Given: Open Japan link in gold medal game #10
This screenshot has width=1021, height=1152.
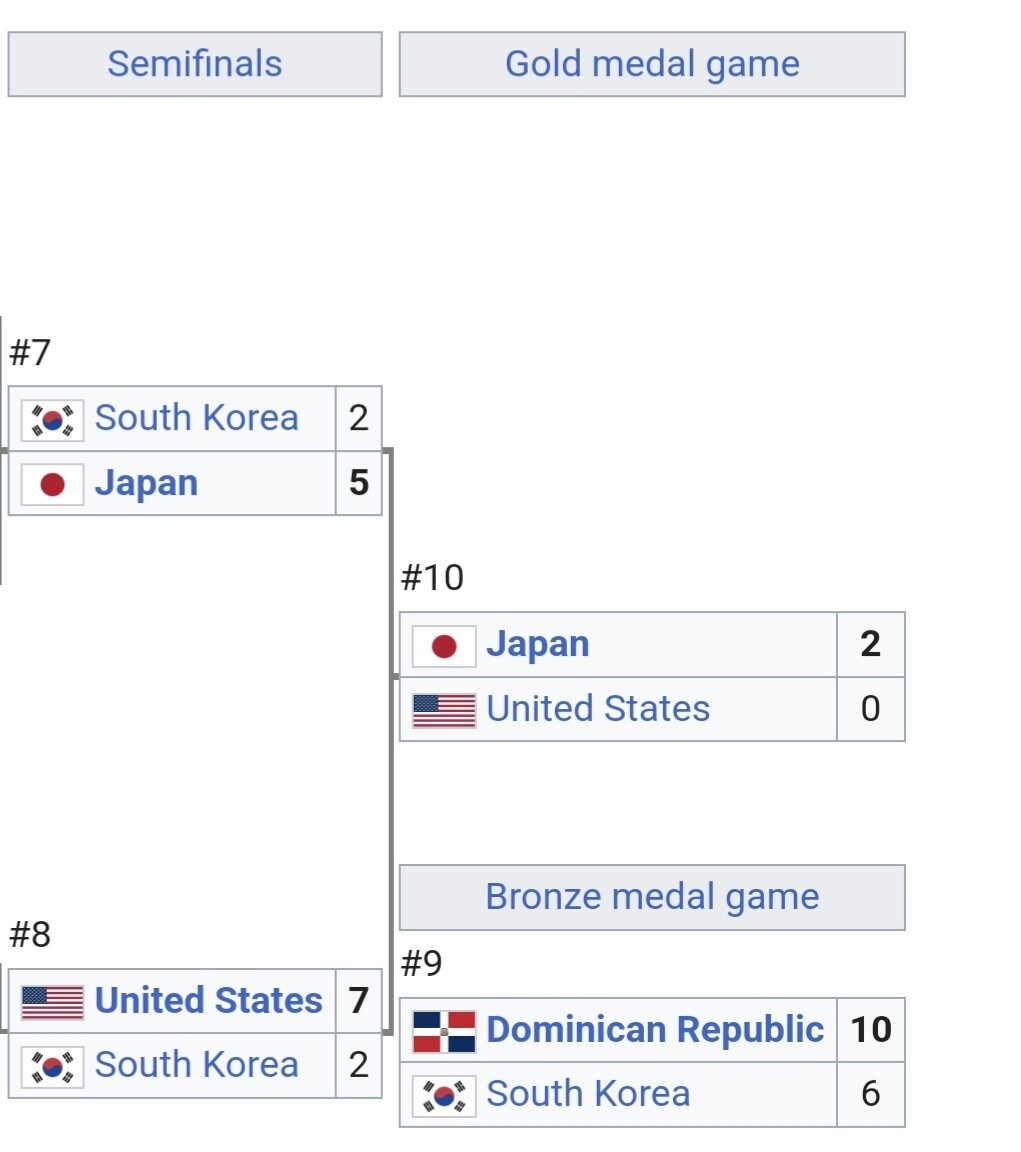Looking at the screenshot, I should coord(538,644).
